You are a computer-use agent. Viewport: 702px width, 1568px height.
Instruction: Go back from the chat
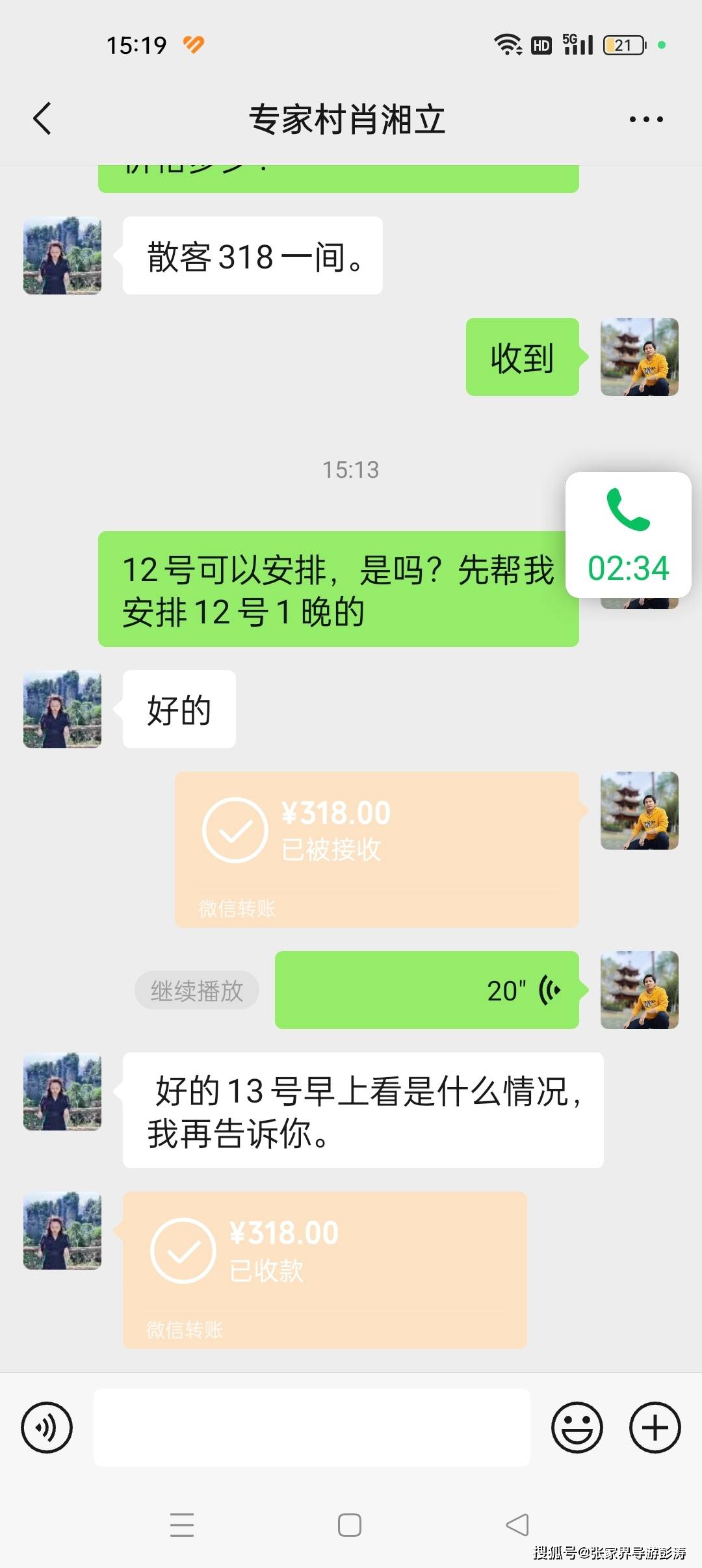click(43, 119)
